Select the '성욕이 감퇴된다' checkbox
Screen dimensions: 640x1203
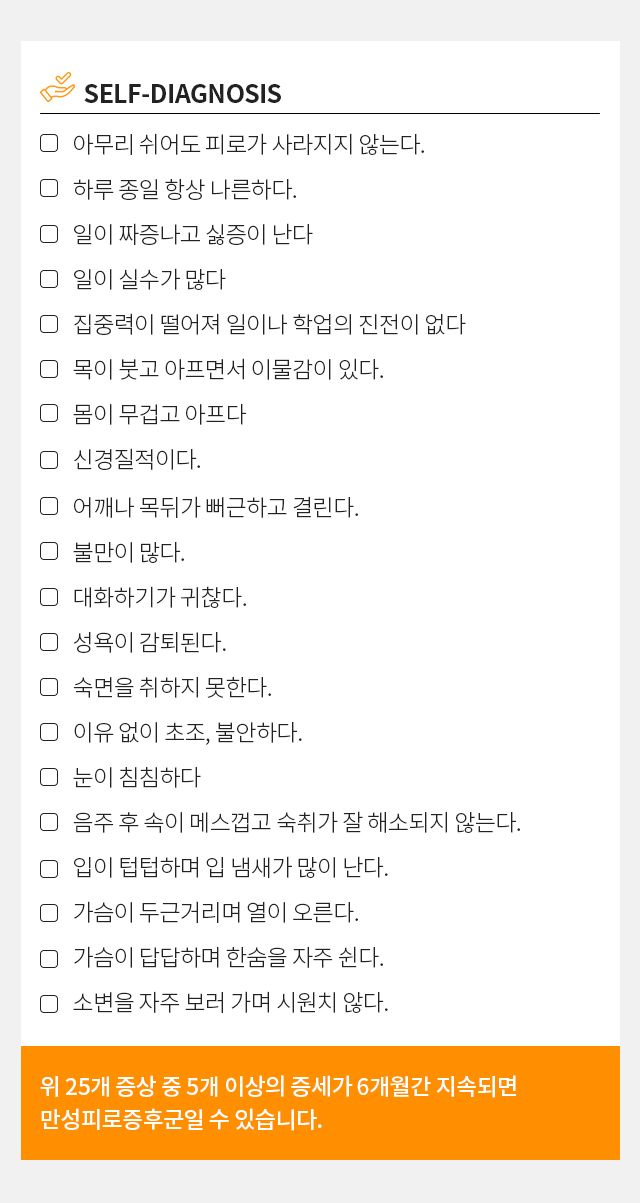click(x=49, y=642)
